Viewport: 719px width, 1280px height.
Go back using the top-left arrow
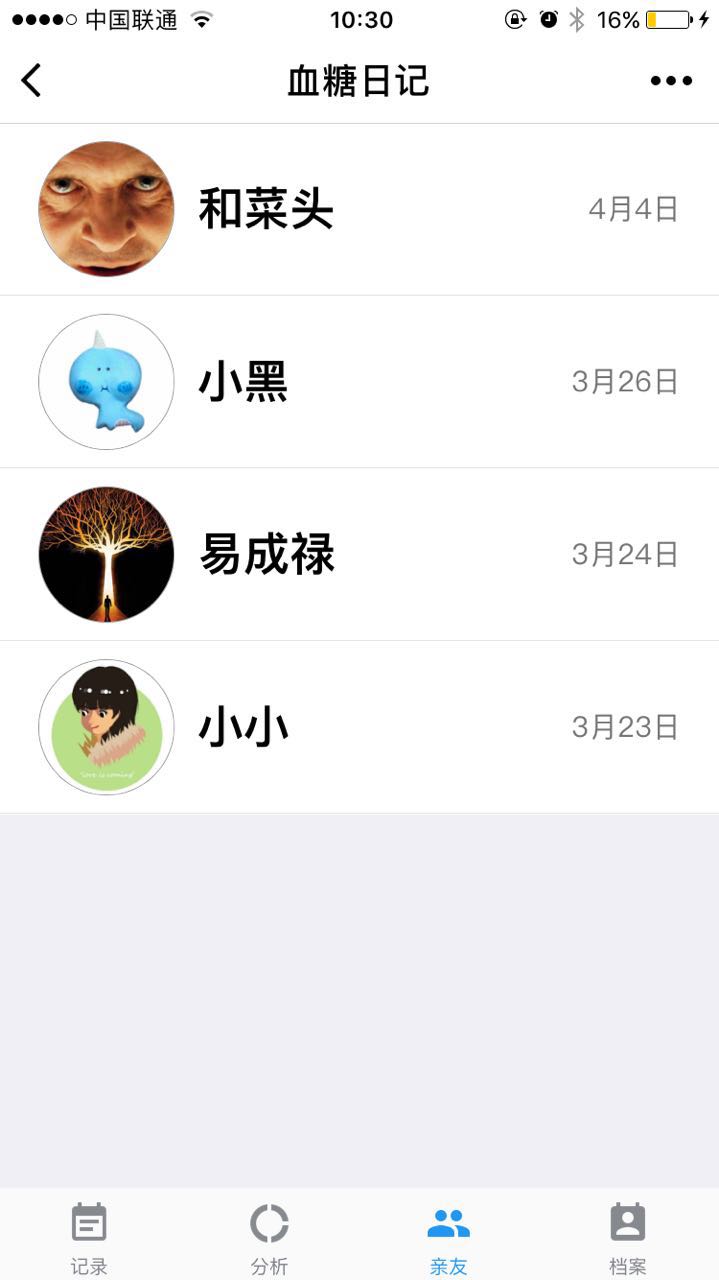32,81
